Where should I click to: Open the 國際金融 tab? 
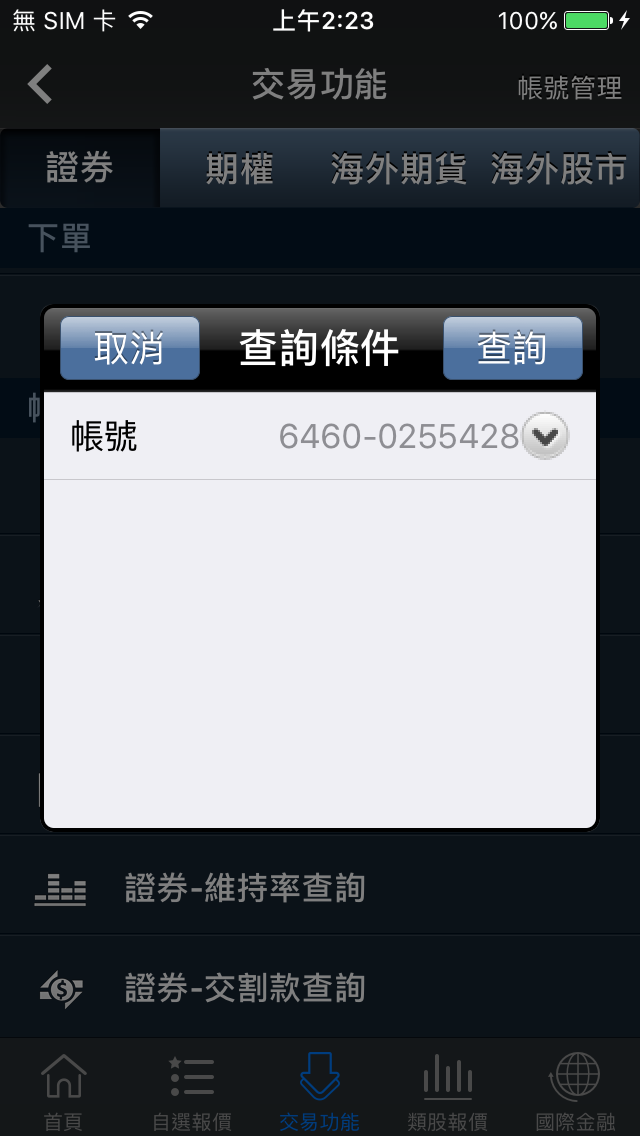click(575, 1092)
